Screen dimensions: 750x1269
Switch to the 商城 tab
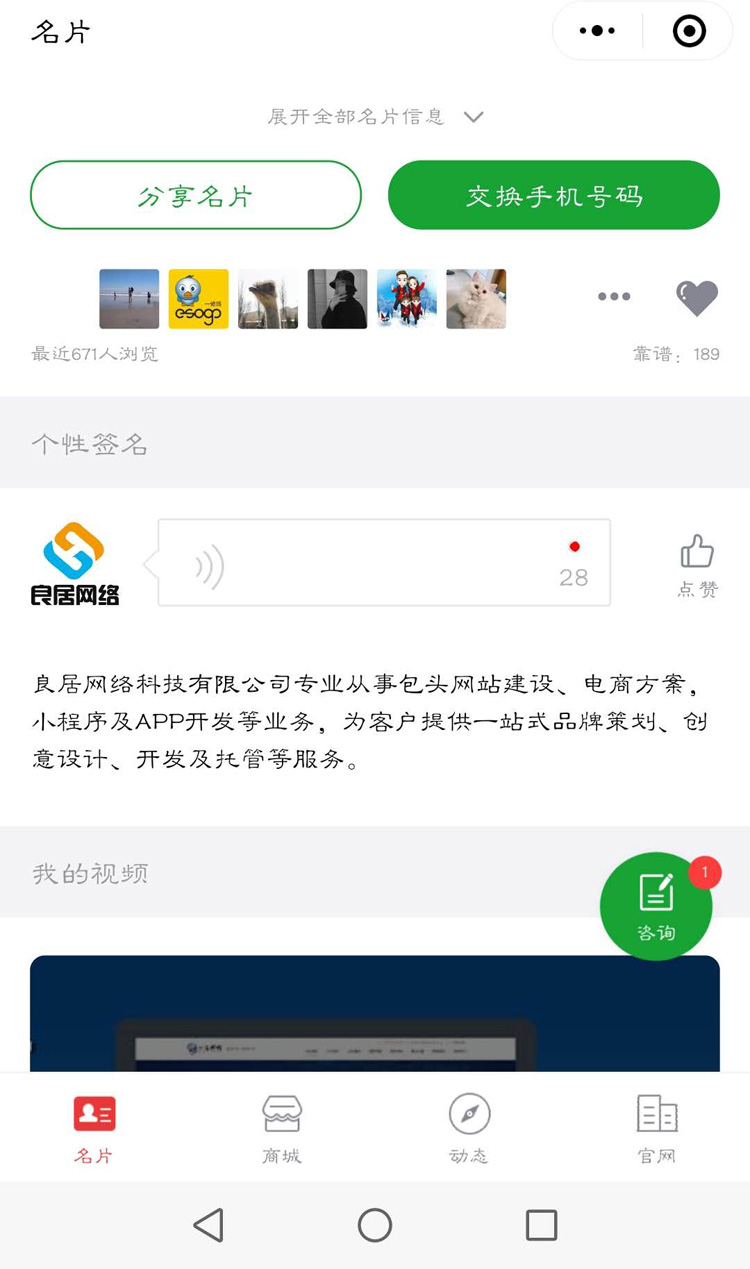[282, 1128]
